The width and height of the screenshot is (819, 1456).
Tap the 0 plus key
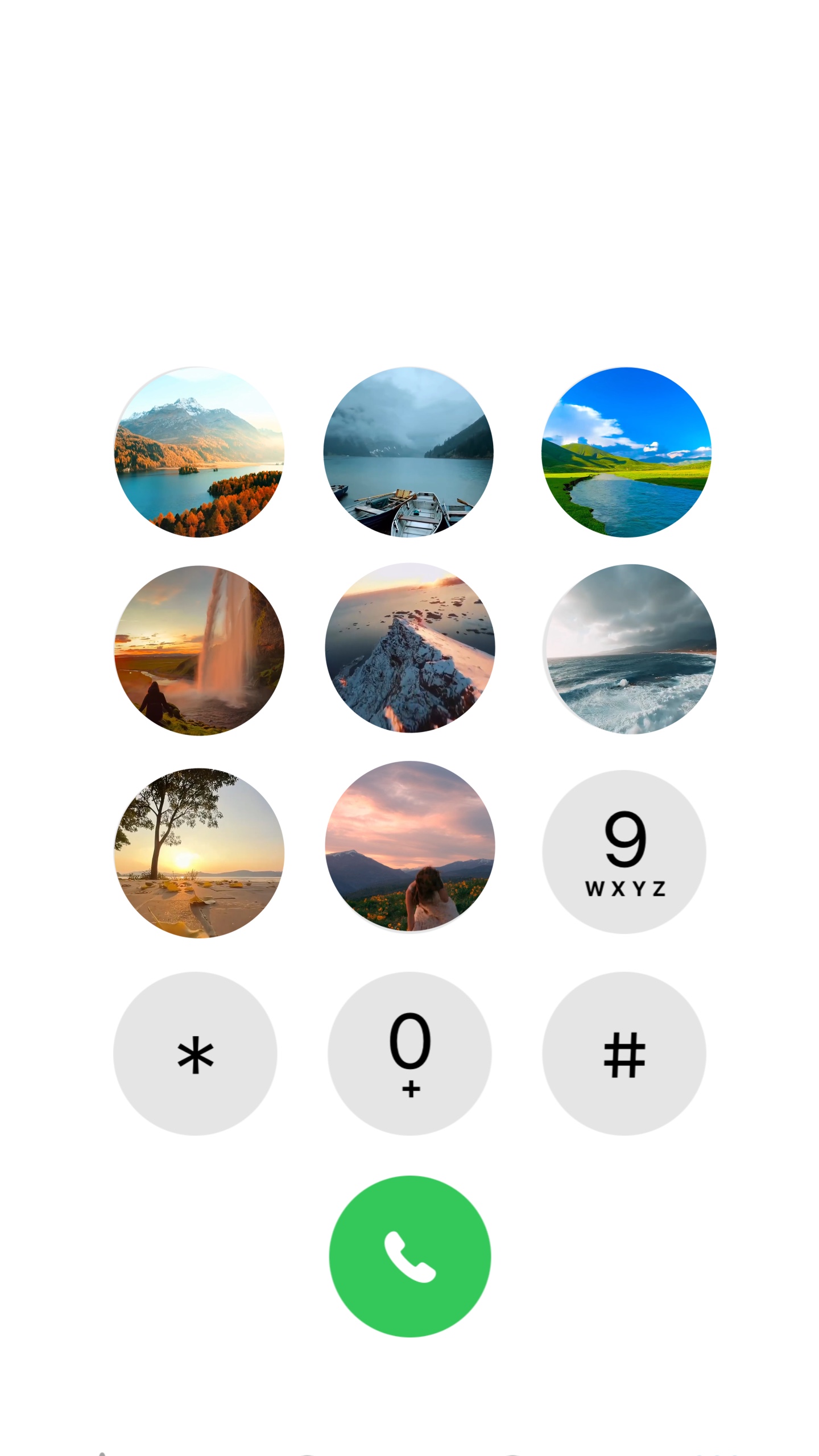tap(409, 1053)
